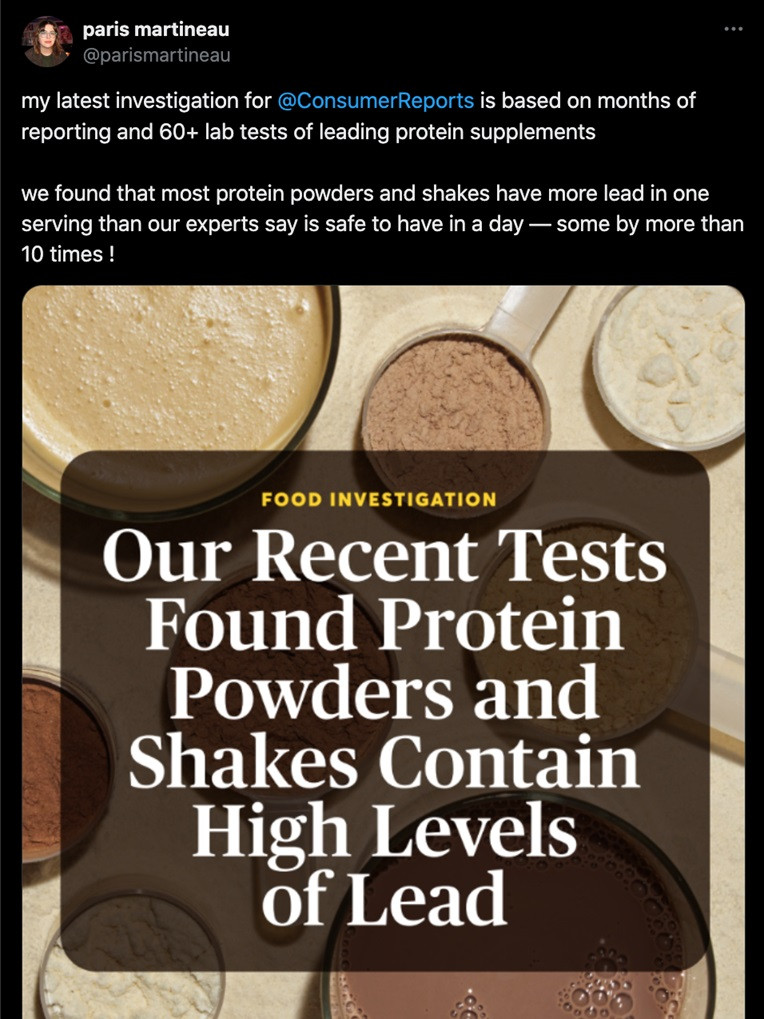Open paris martineau's display name

click(156, 30)
